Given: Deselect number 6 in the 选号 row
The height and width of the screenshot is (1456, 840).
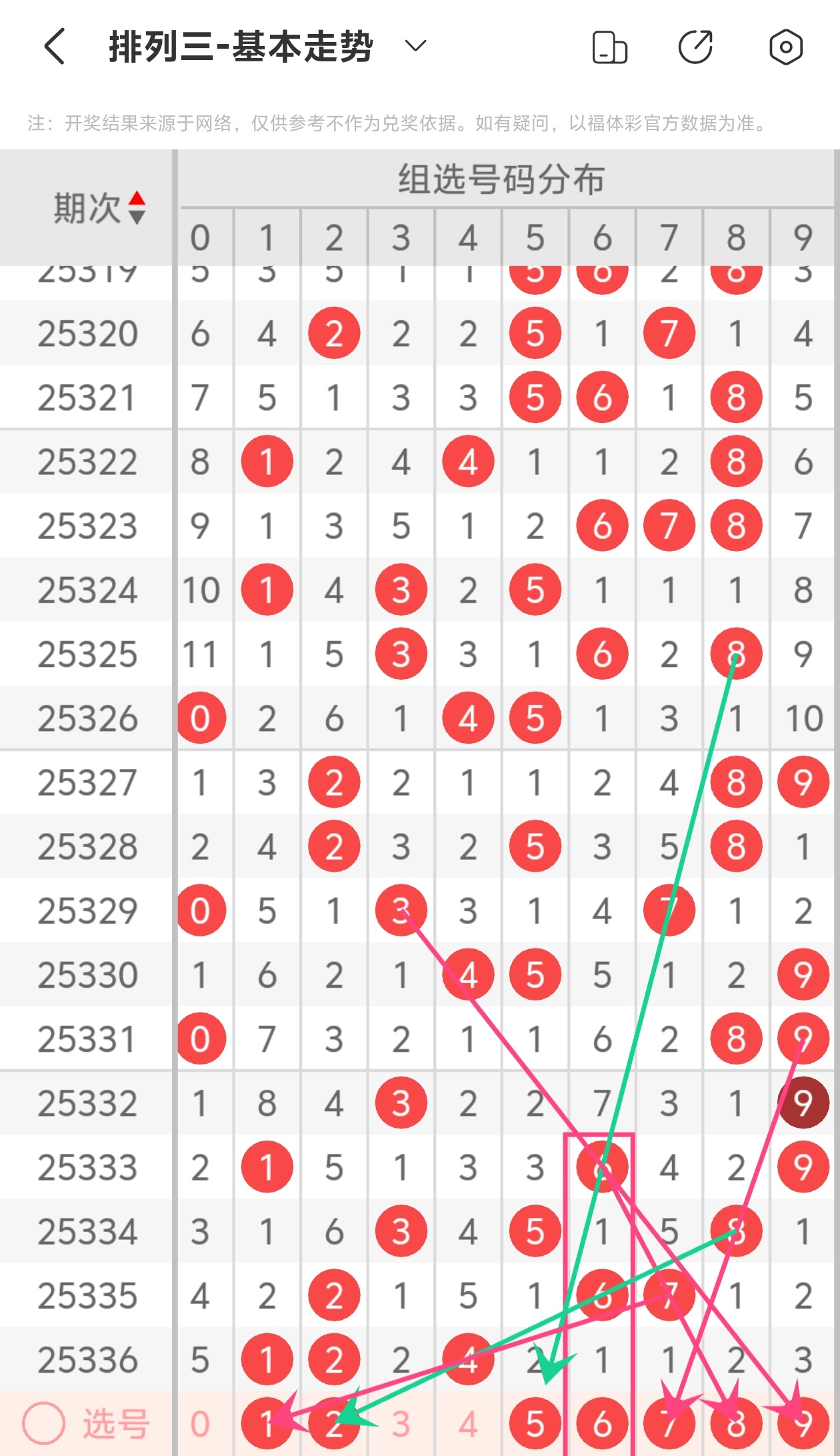Looking at the screenshot, I should click(602, 1424).
